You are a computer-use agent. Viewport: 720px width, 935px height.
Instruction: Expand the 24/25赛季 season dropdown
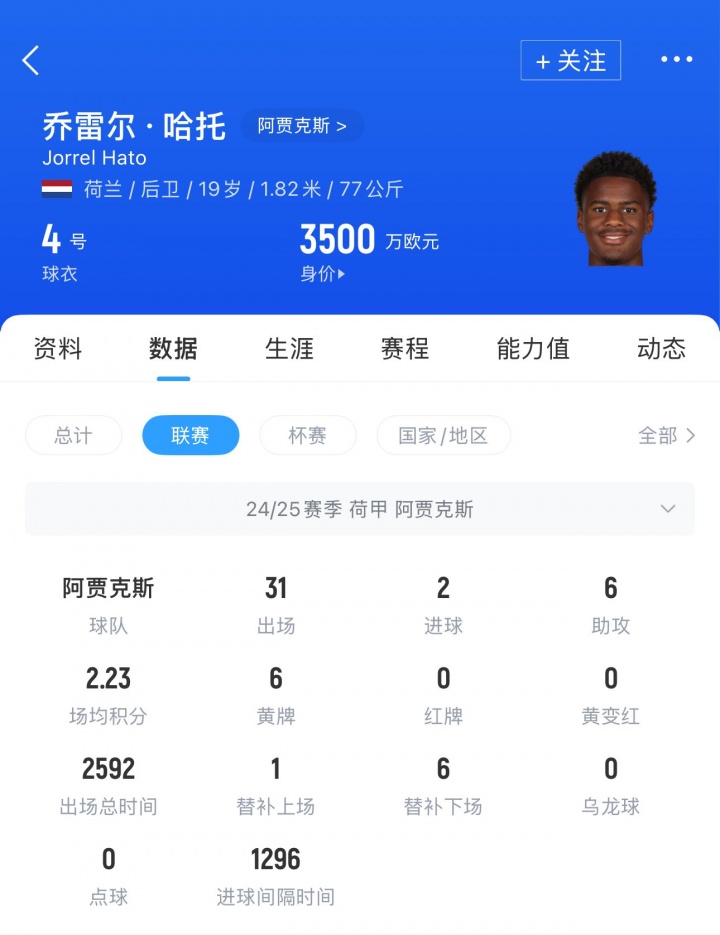tap(360, 509)
